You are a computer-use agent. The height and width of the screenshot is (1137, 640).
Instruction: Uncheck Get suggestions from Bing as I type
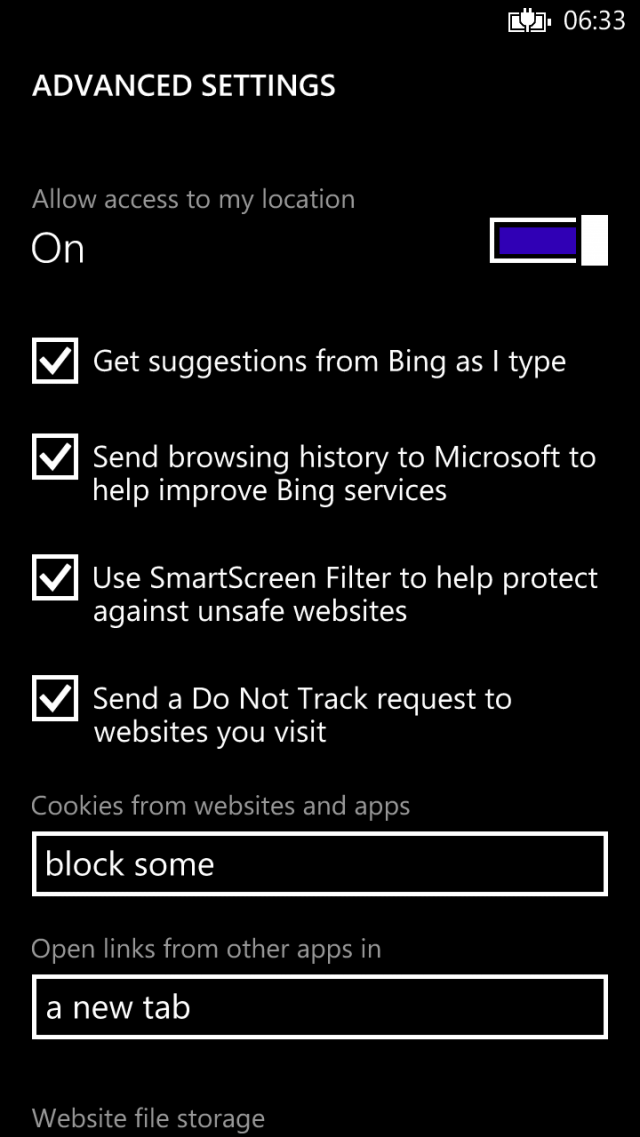(55, 360)
